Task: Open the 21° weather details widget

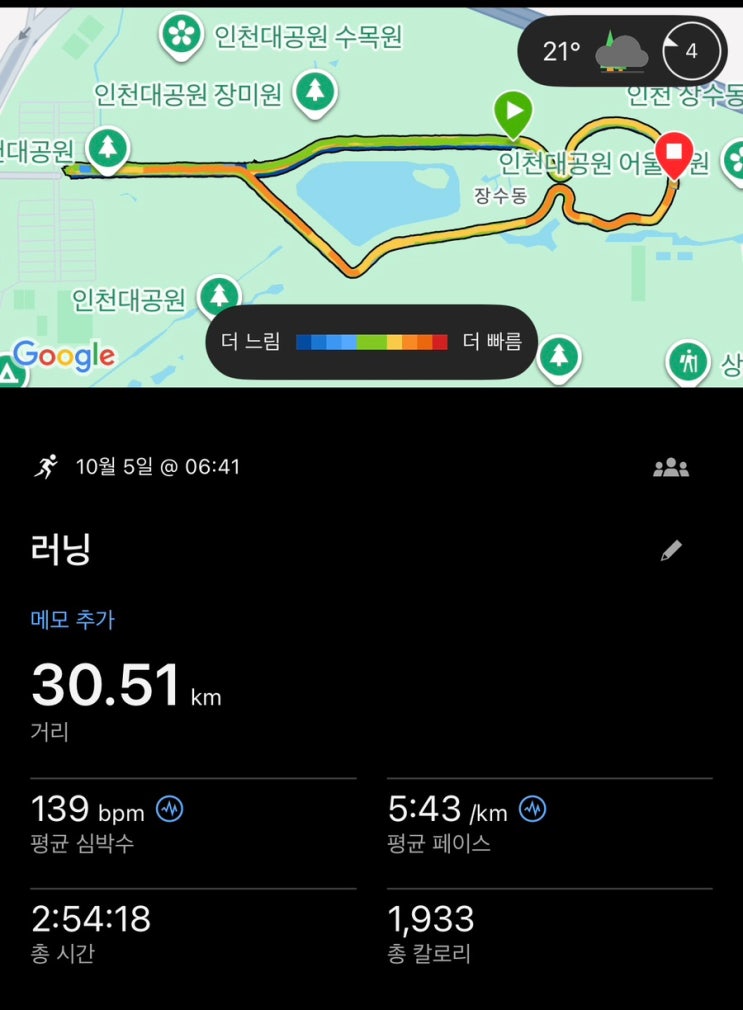Action: tap(622, 52)
